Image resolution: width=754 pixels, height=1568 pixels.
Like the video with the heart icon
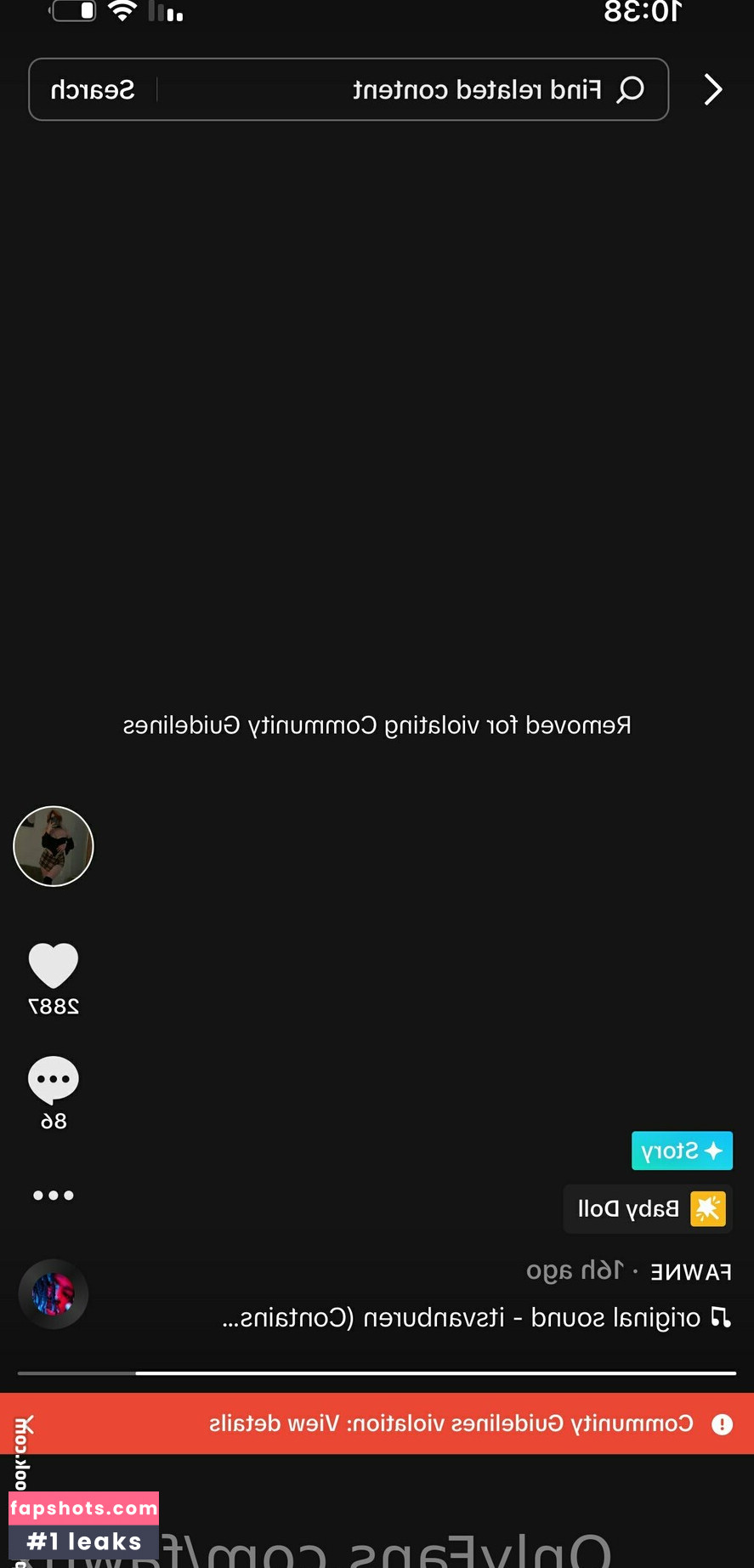click(x=54, y=966)
